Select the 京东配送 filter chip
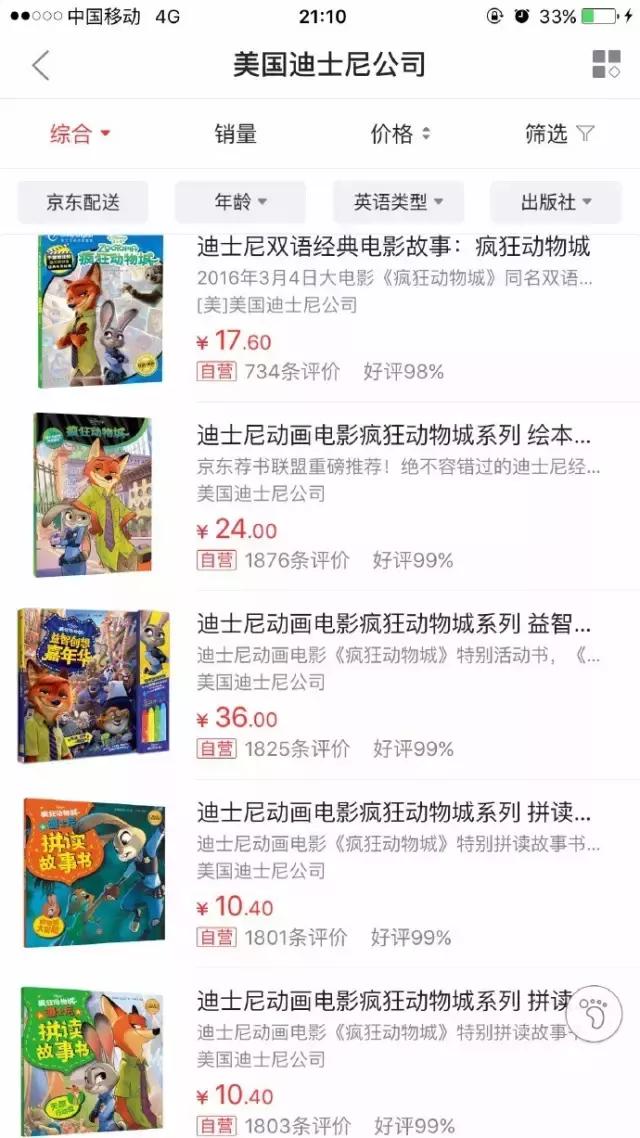 click(x=83, y=202)
